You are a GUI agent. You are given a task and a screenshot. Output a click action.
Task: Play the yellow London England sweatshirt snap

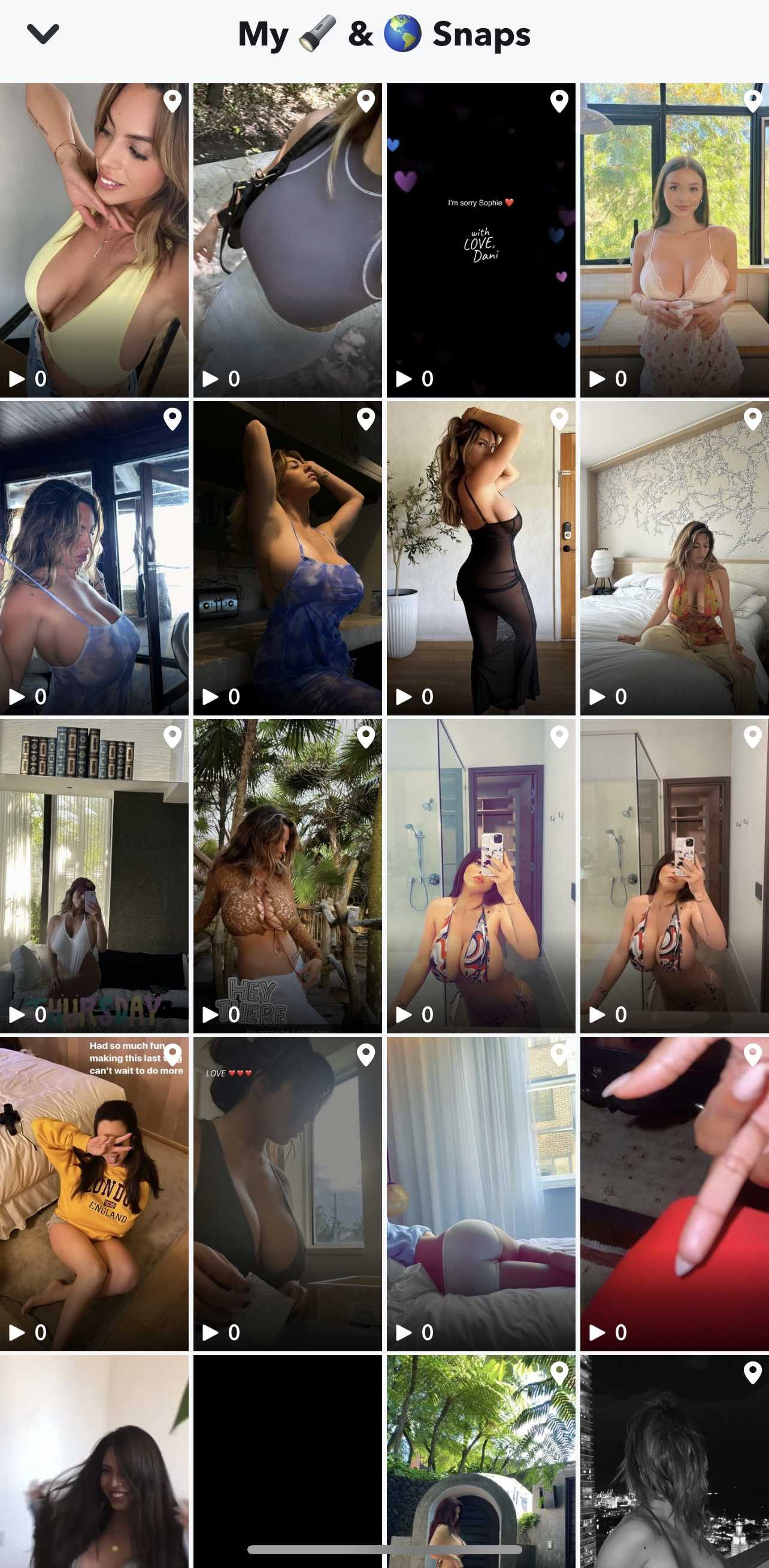tap(95, 1193)
